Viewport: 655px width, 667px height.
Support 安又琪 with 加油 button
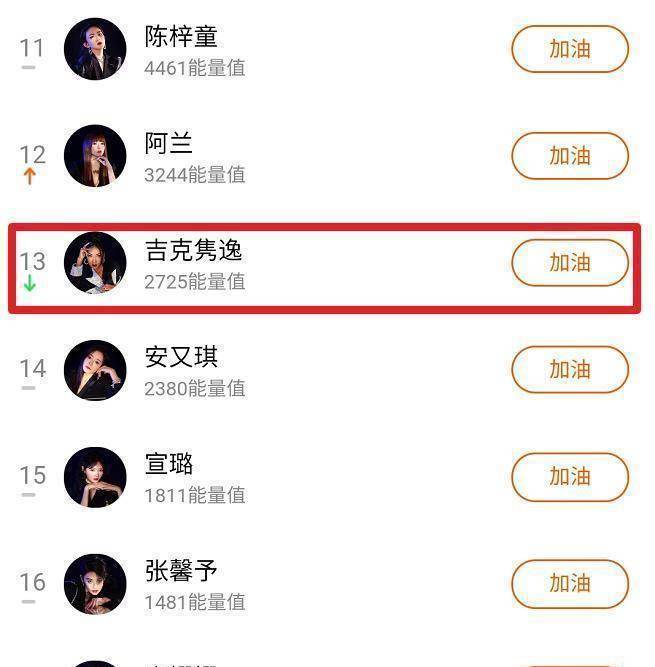[569, 370]
